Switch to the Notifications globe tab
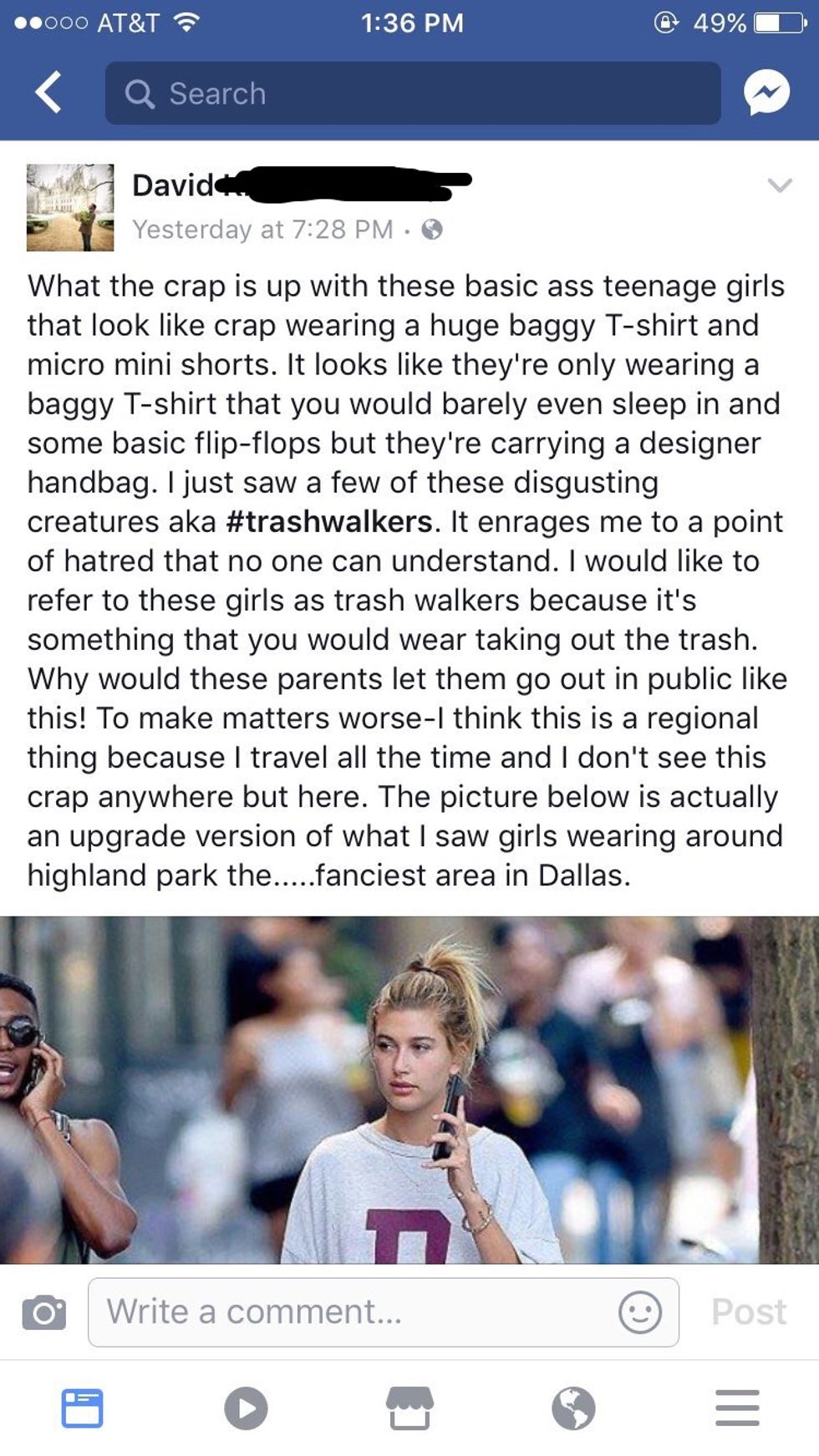The width and height of the screenshot is (819, 1456). tap(573, 1408)
